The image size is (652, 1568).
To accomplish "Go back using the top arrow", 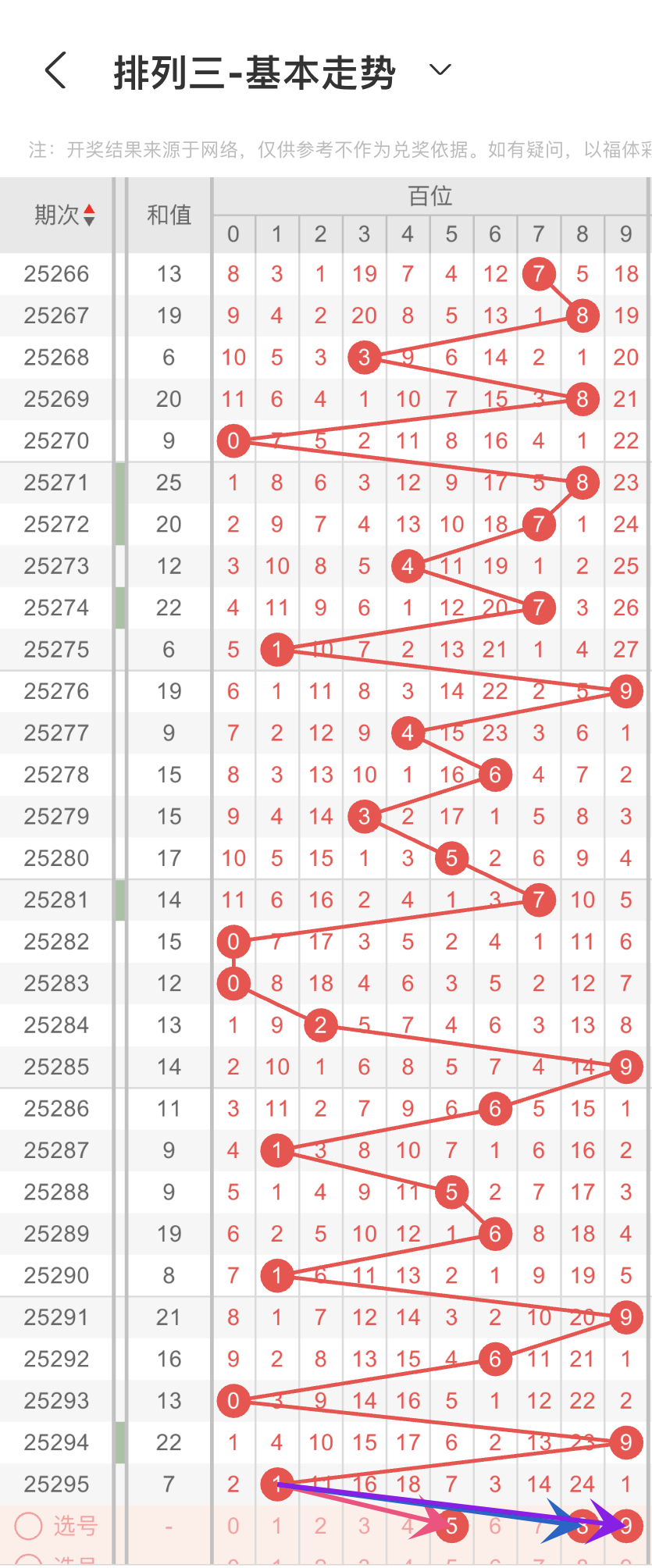I will click(x=55, y=71).
